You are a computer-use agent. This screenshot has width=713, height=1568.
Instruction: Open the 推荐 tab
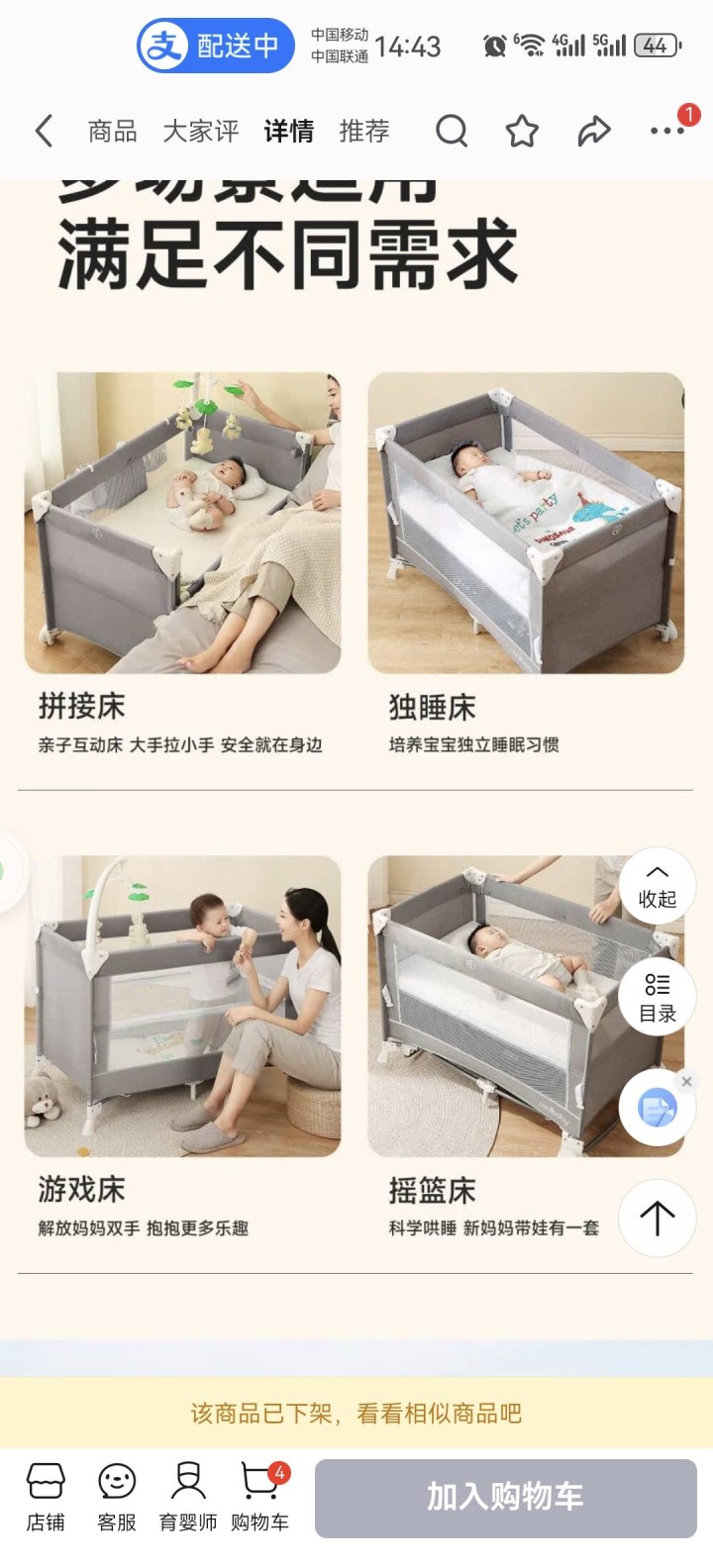click(x=364, y=131)
